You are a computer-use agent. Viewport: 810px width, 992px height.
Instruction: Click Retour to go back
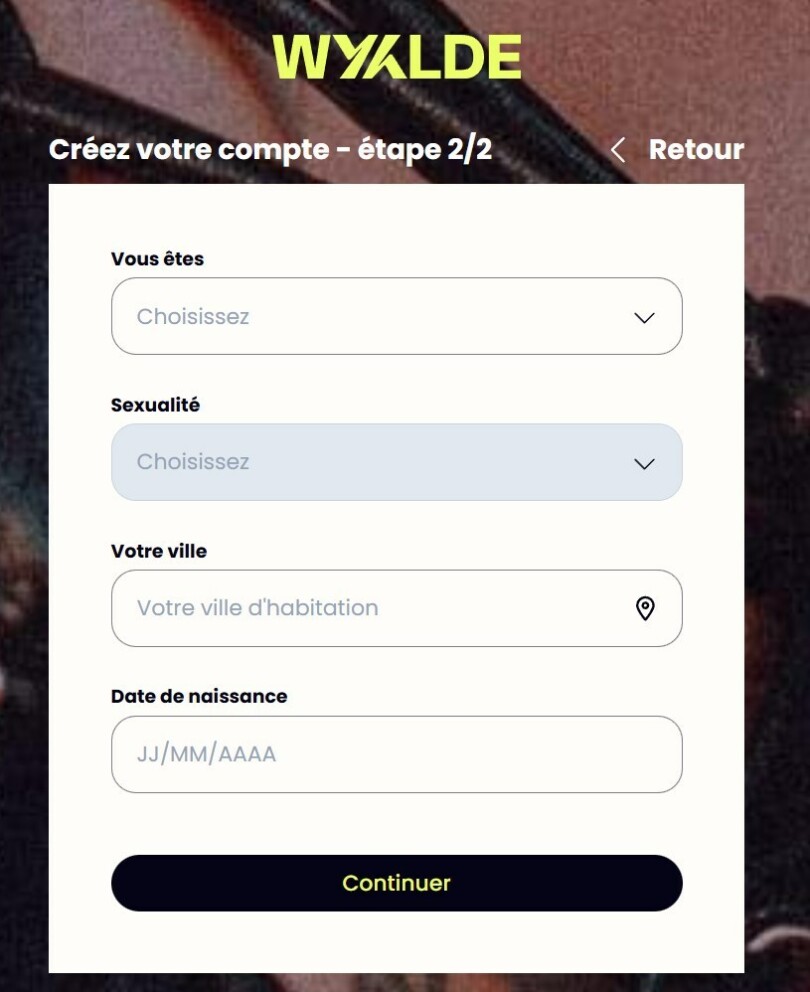click(x=696, y=150)
